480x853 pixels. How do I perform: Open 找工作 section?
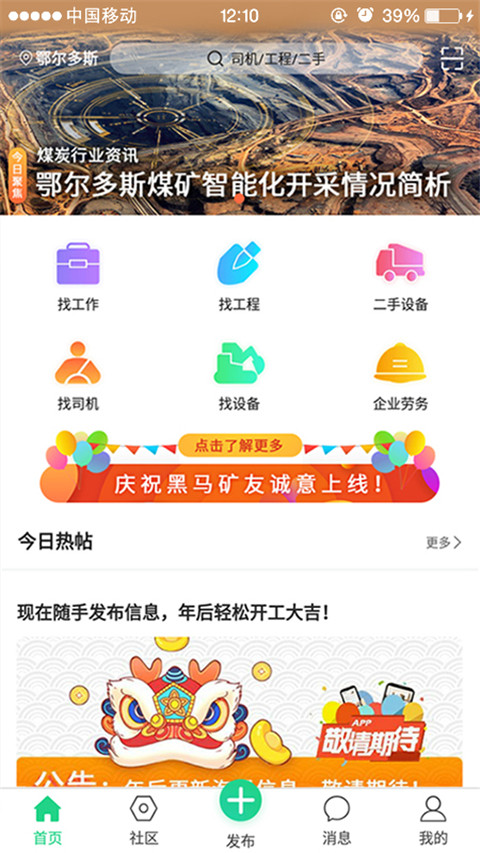click(78, 277)
